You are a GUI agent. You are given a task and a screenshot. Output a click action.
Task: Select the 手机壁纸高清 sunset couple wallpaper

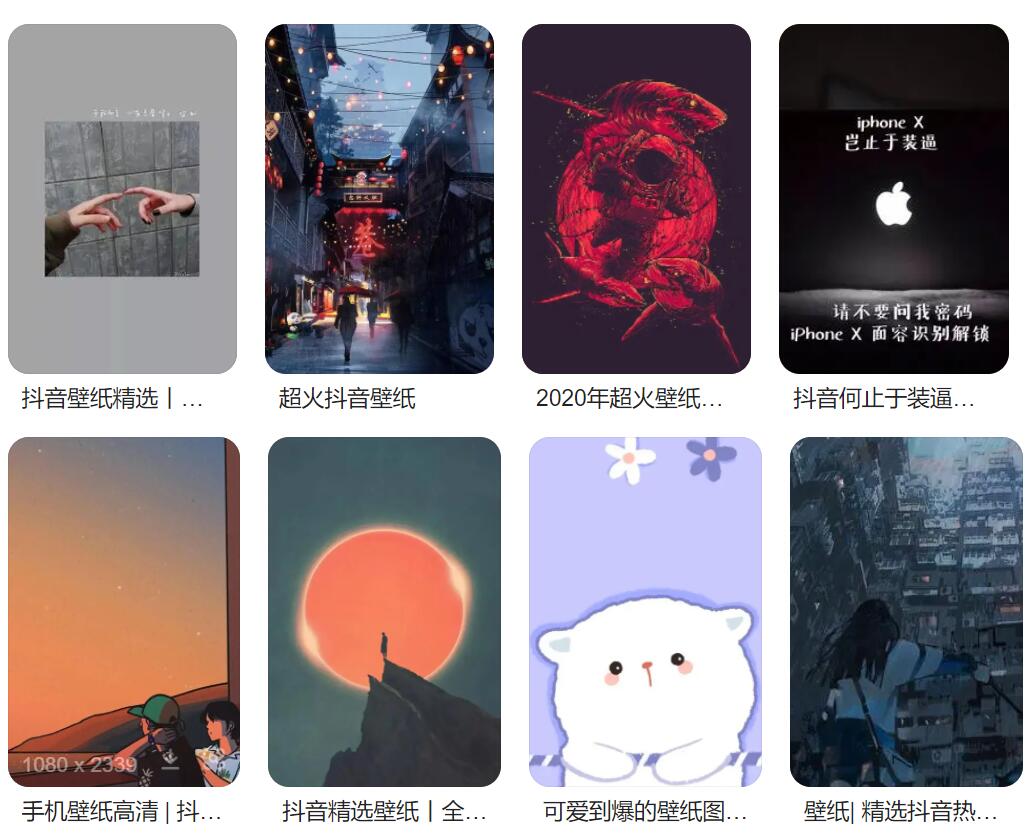[x=124, y=612]
